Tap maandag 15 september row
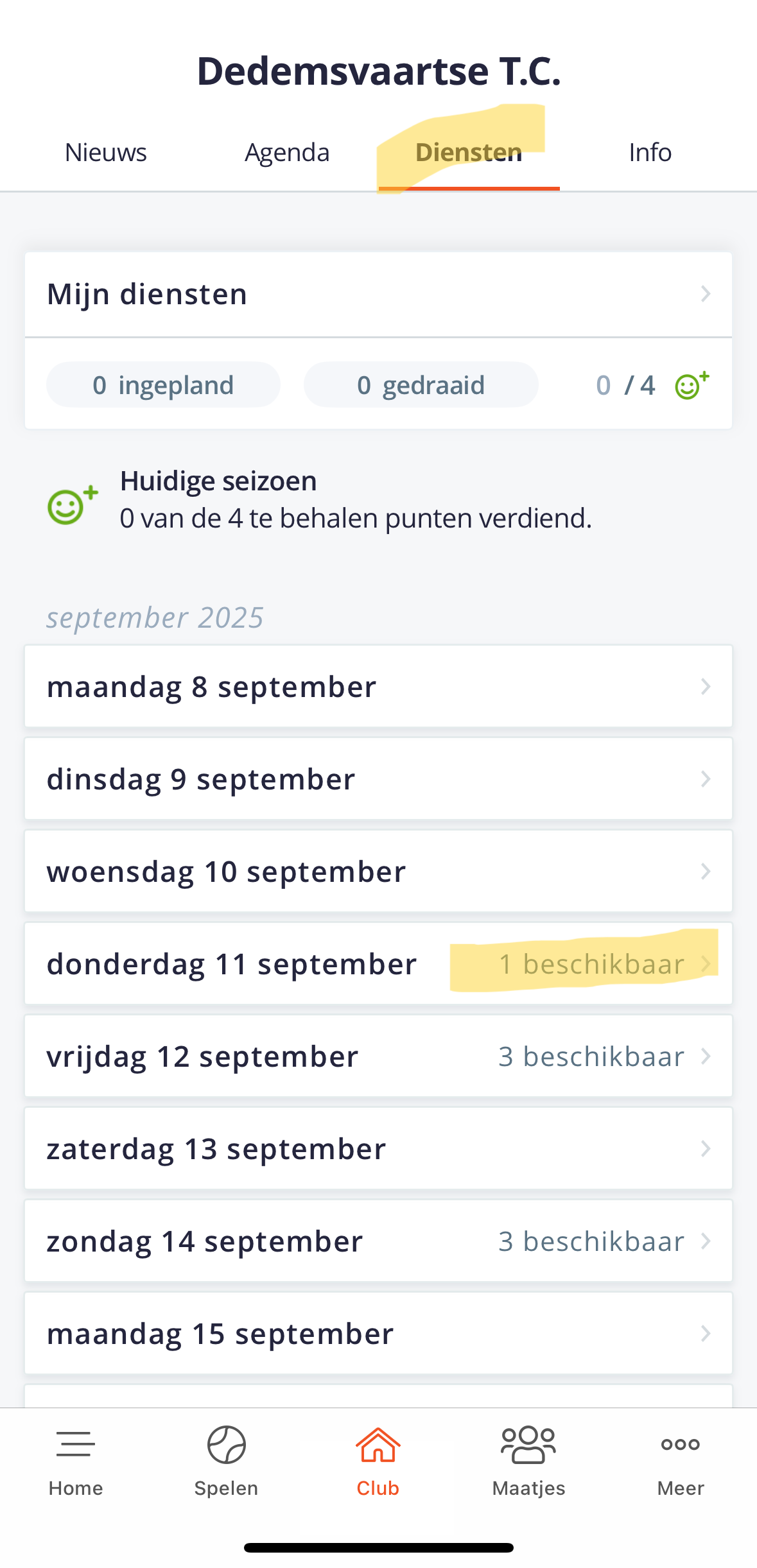Viewport: 757px width, 1568px height. coord(378,1333)
